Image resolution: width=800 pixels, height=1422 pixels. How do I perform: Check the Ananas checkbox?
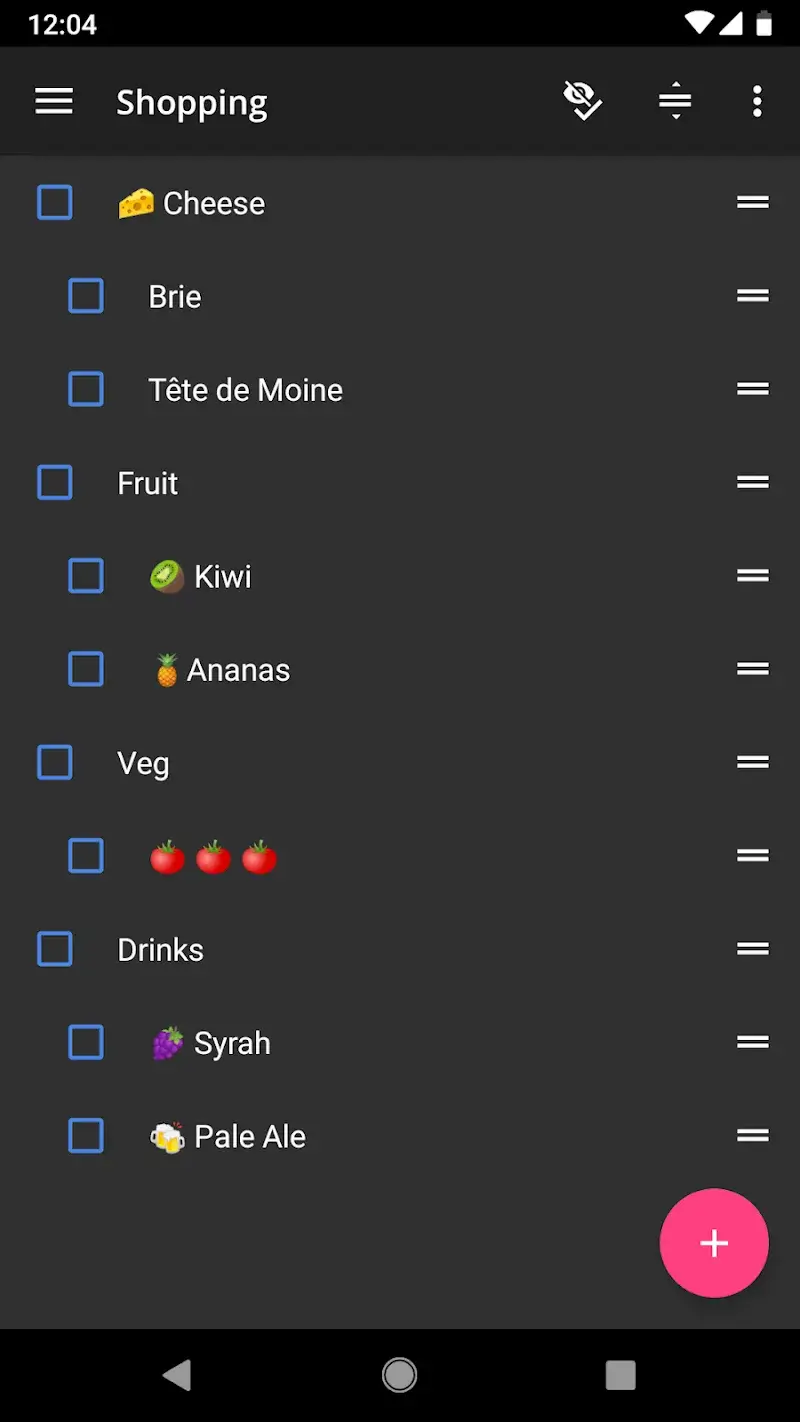(86, 669)
